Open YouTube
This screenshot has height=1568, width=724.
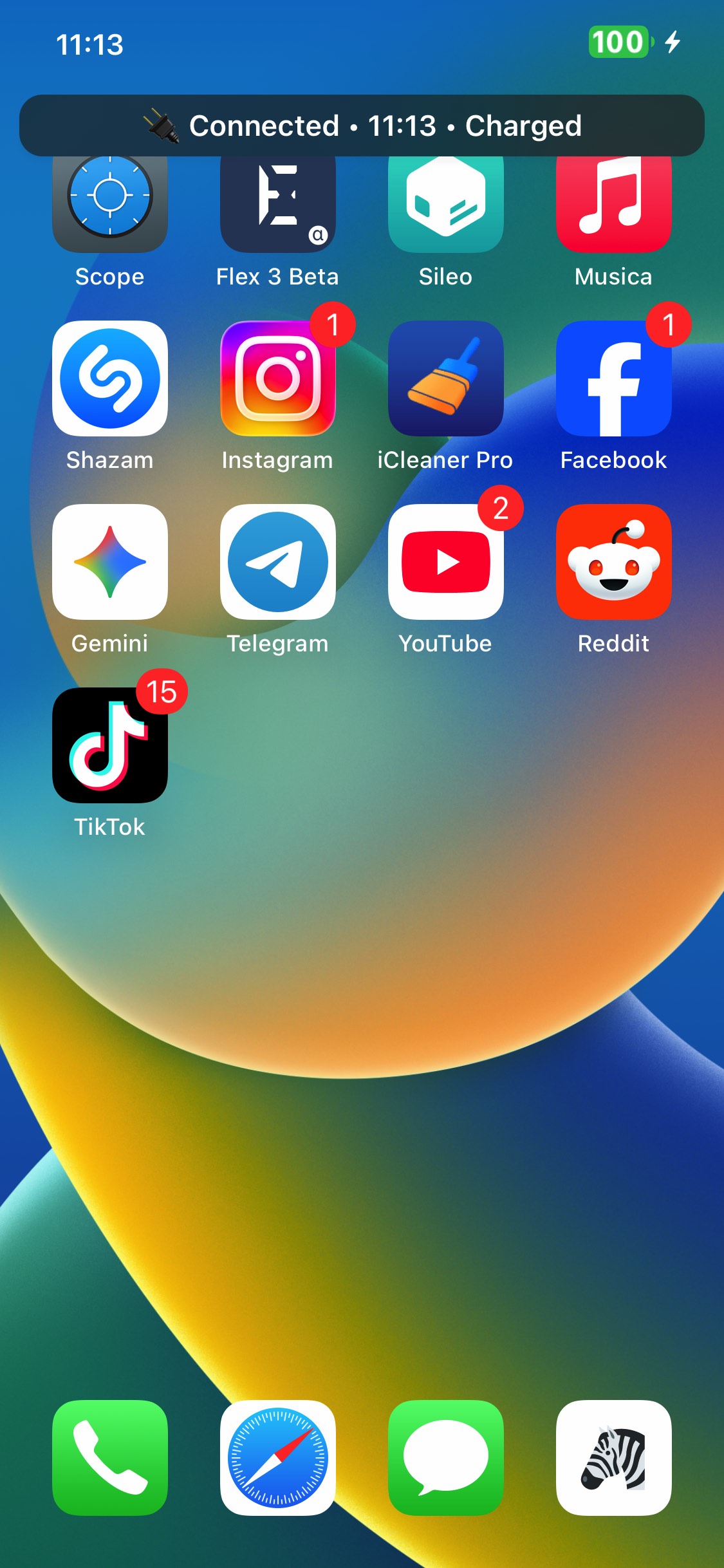[445, 561]
